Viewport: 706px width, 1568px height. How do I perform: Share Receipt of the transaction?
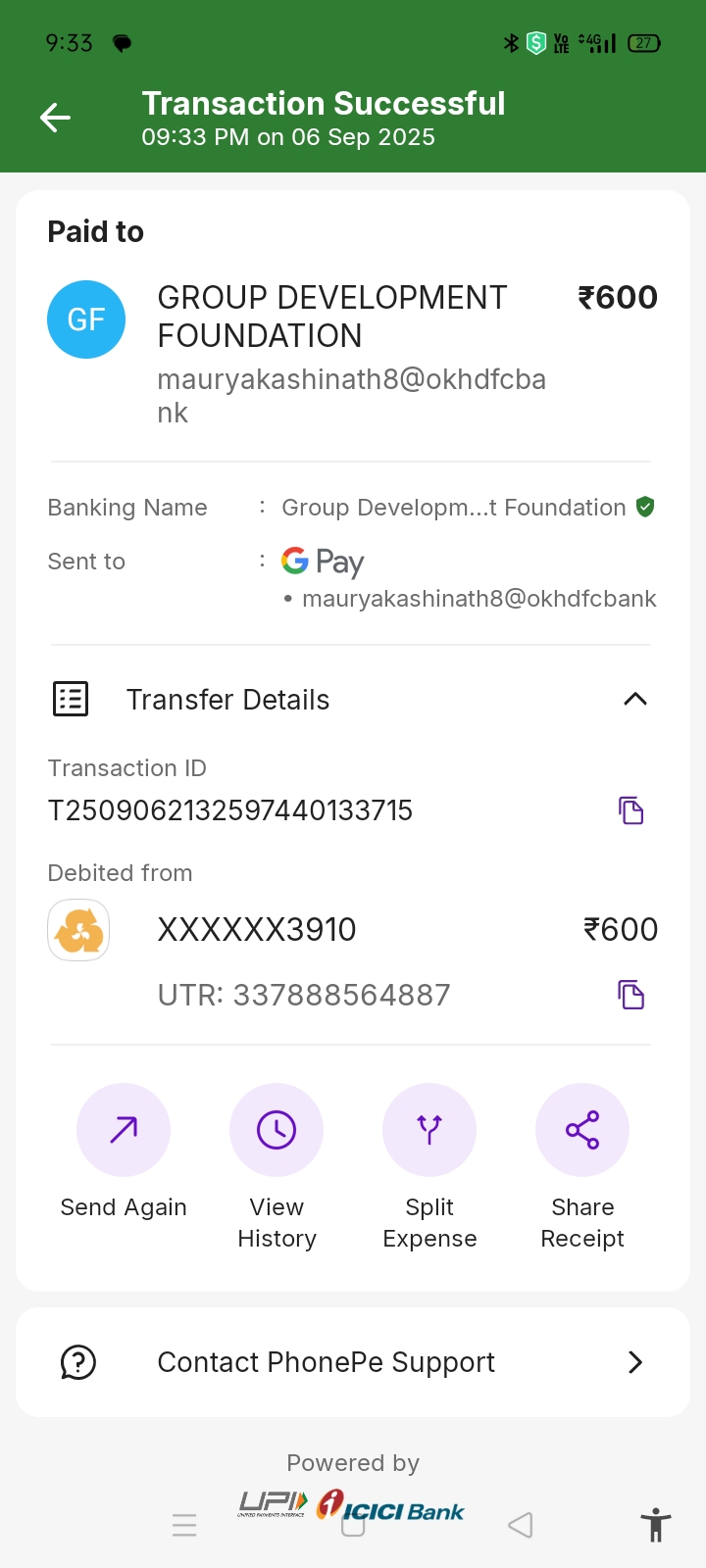tap(582, 1130)
